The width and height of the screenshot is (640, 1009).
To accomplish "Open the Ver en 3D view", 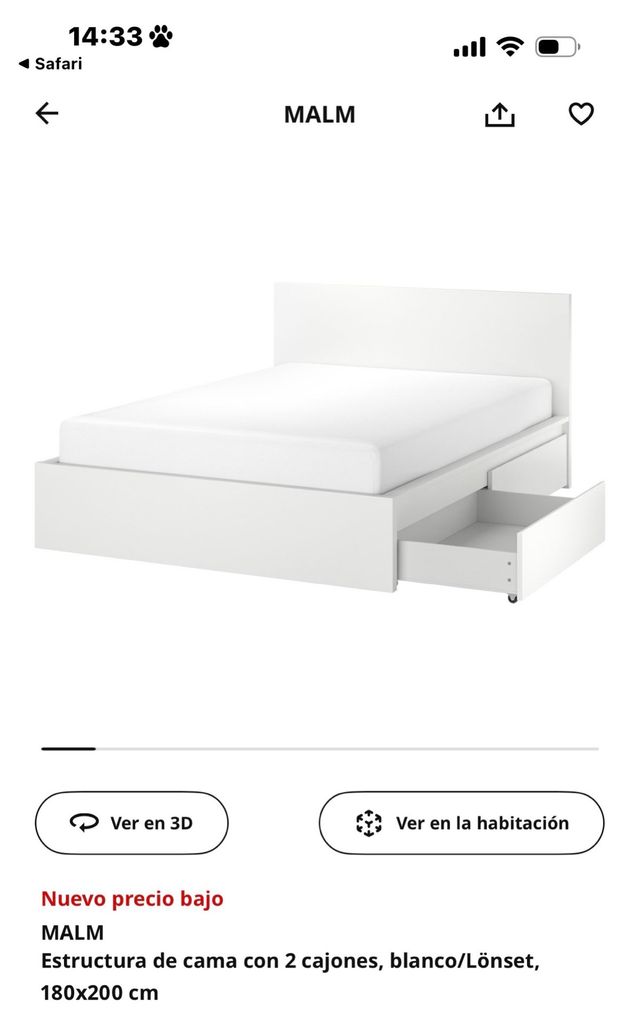I will coord(132,823).
